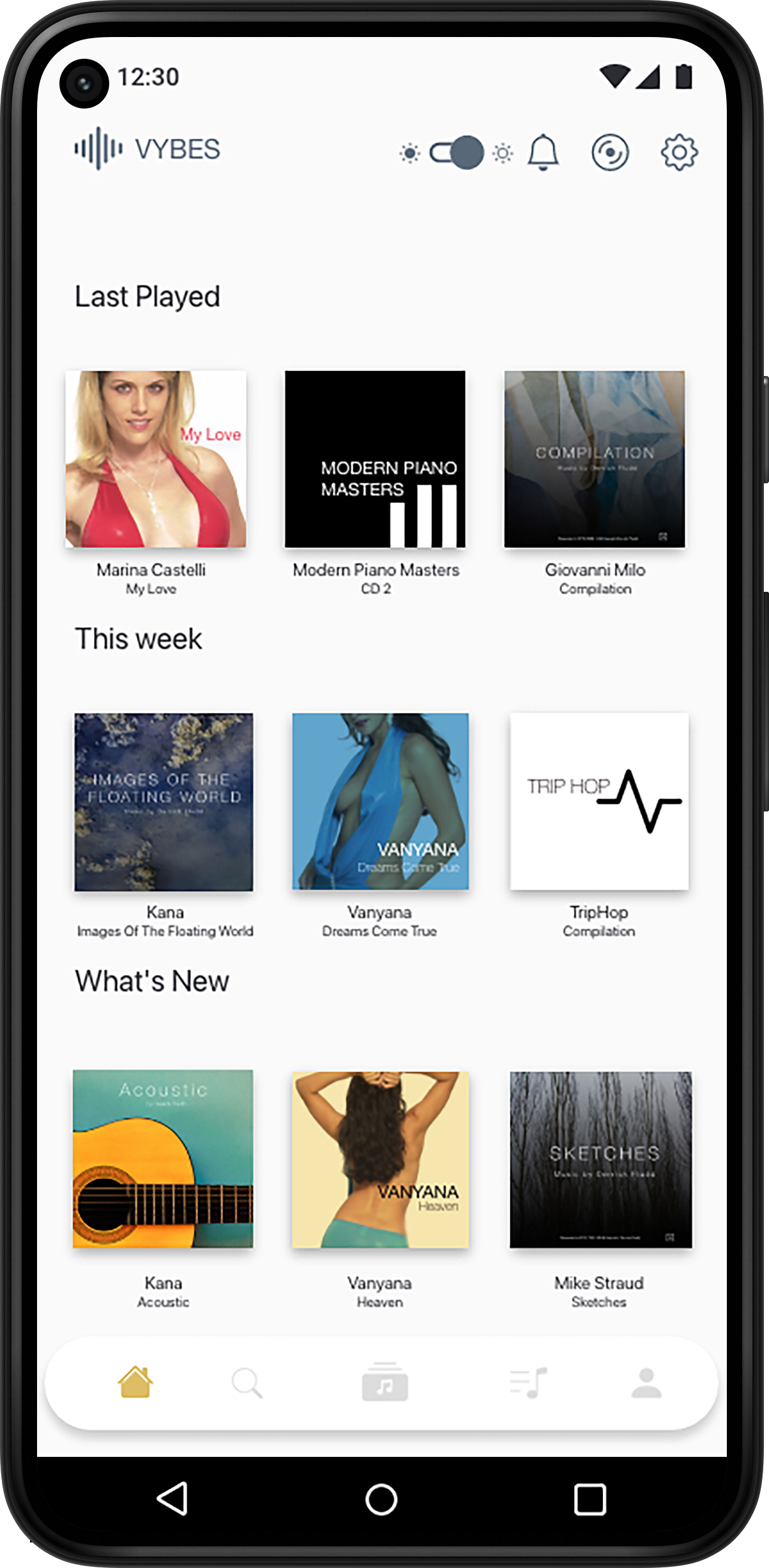This screenshot has height=1568, width=769.
Task: Open Giovanni Milo Compilation album
Action: (x=595, y=459)
